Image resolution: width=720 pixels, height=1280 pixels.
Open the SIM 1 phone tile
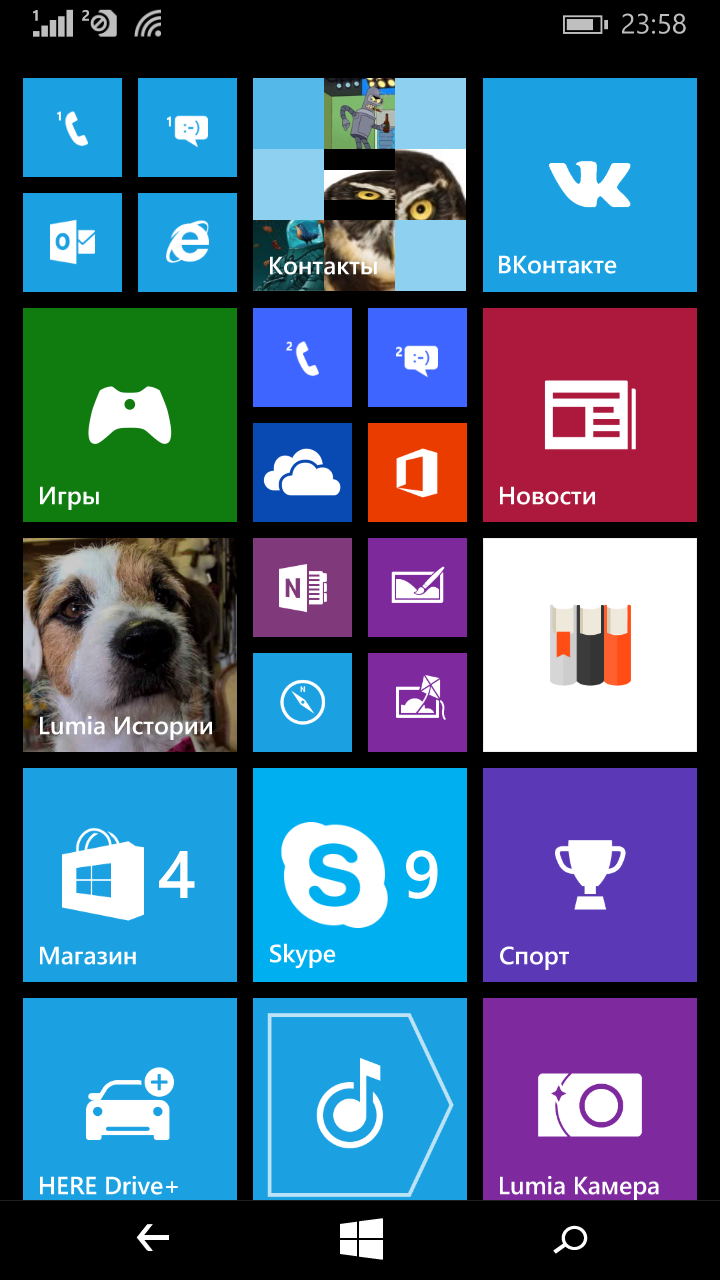coord(72,128)
